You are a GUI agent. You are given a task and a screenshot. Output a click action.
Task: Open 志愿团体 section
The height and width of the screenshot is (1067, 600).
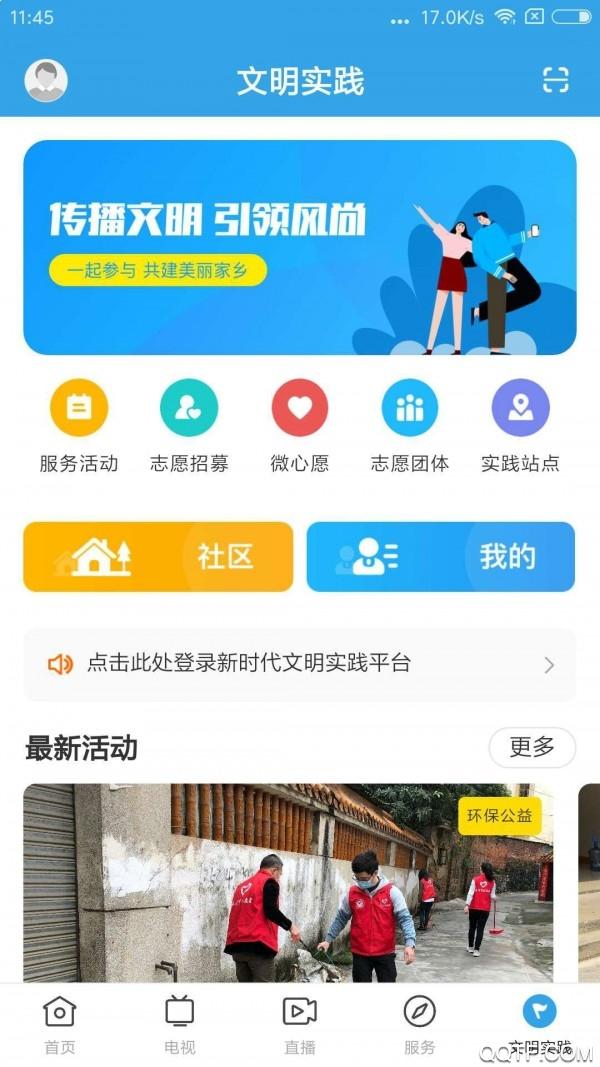410,427
